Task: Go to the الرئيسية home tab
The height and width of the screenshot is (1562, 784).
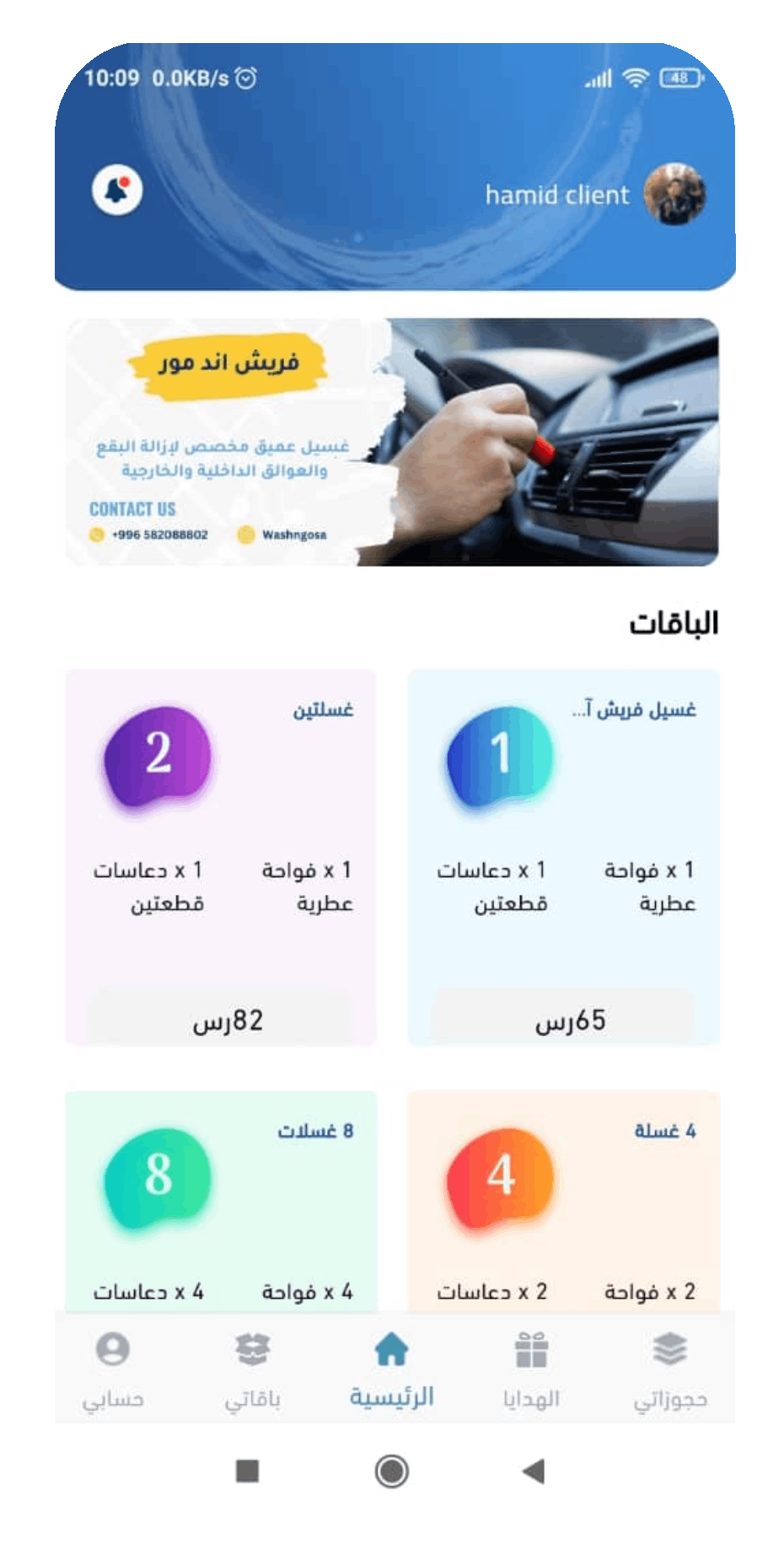Action: click(391, 1370)
